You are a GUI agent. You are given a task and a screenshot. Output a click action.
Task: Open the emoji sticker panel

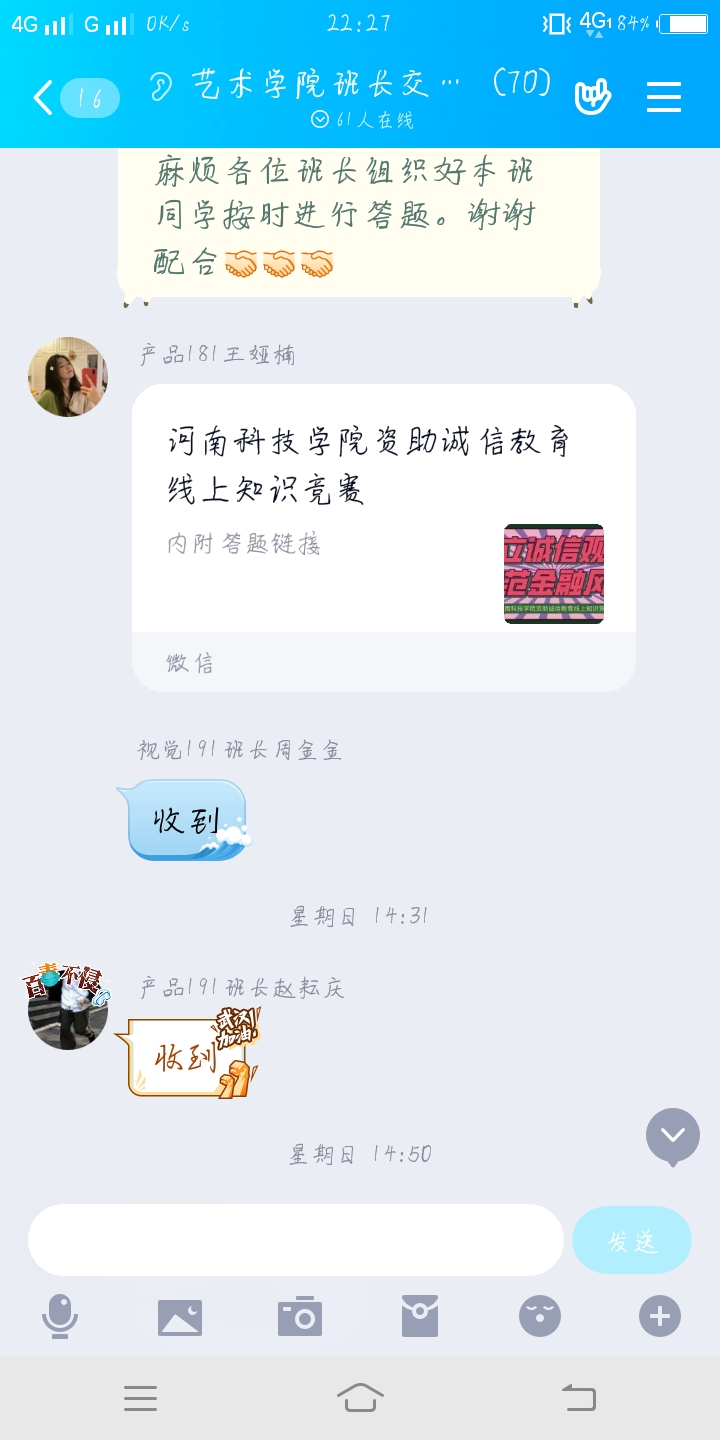click(x=540, y=1316)
